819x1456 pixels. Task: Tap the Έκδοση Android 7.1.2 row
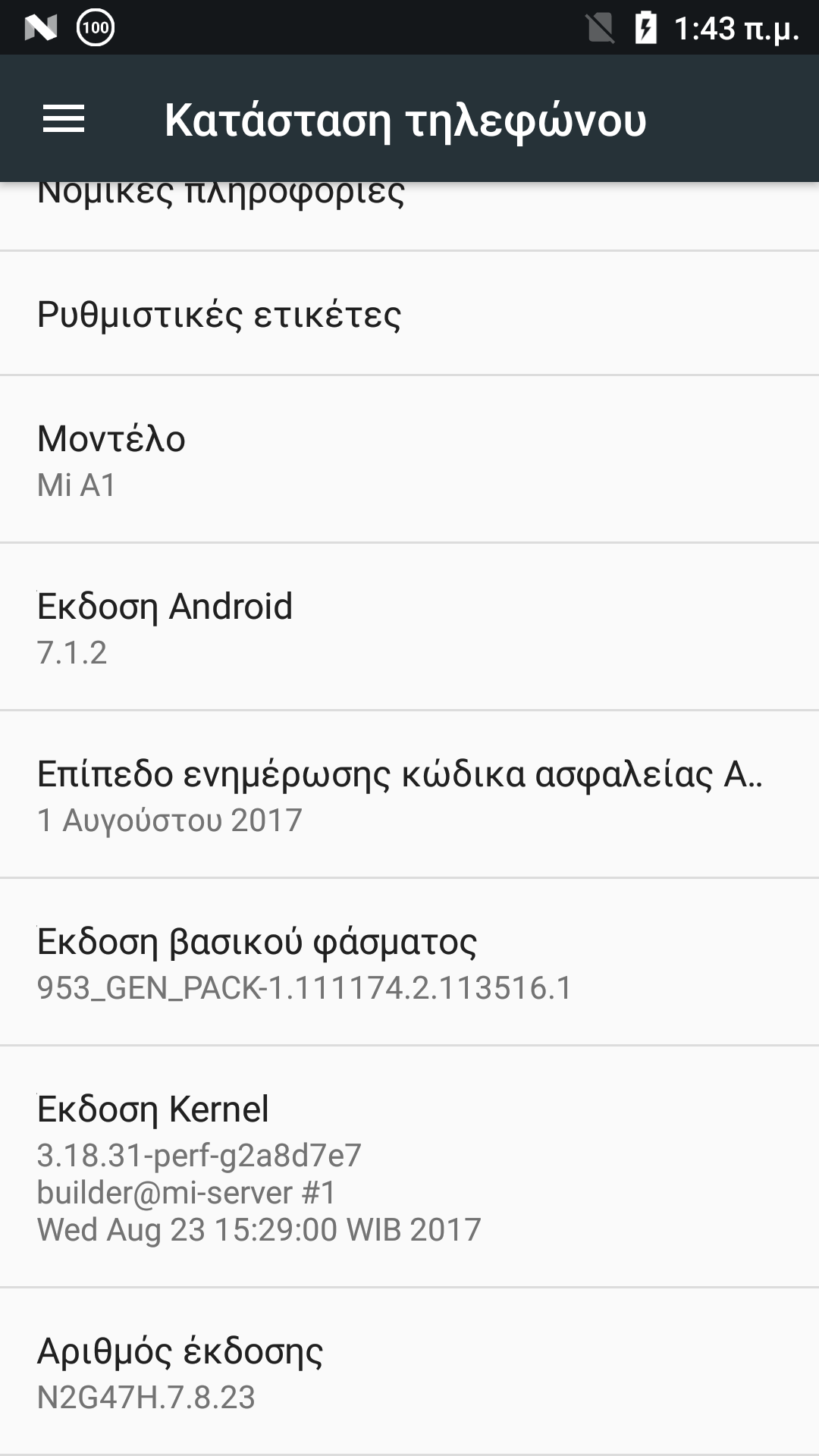click(x=409, y=628)
